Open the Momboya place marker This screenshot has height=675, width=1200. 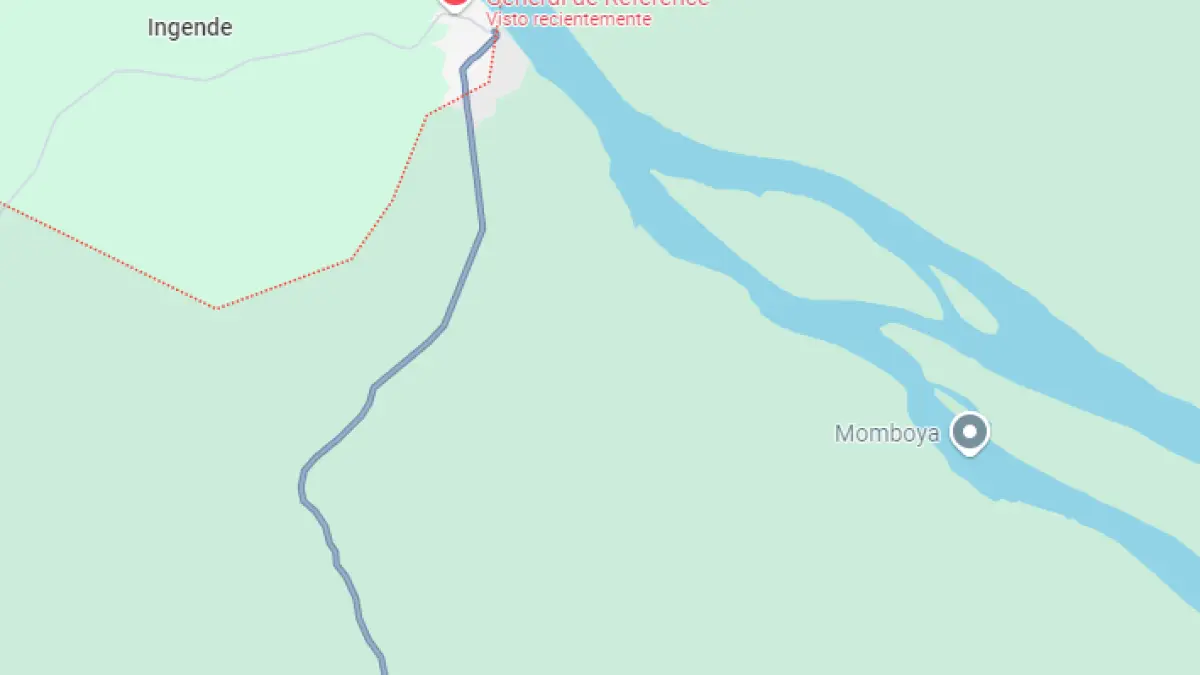[x=969, y=432]
